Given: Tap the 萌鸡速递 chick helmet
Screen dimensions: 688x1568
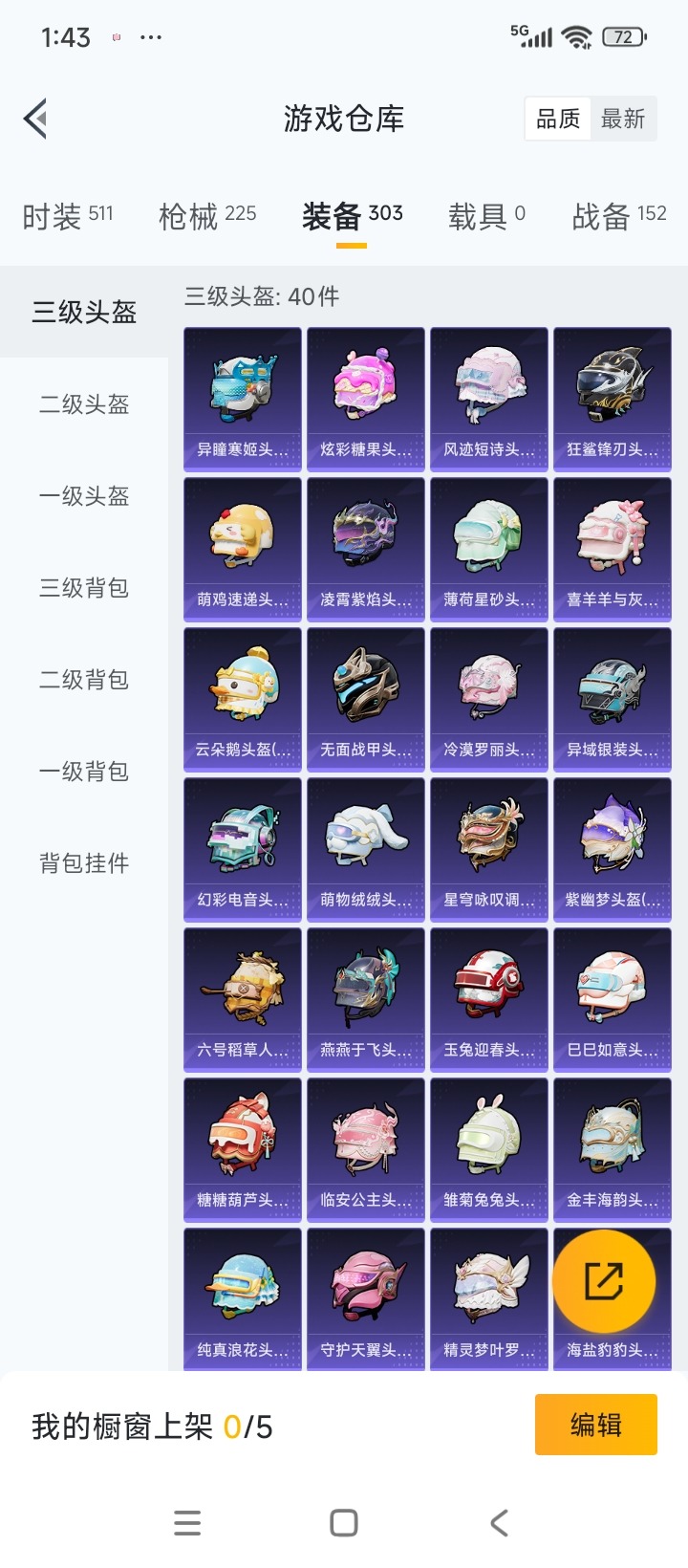Looking at the screenshot, I should point(242,542).
